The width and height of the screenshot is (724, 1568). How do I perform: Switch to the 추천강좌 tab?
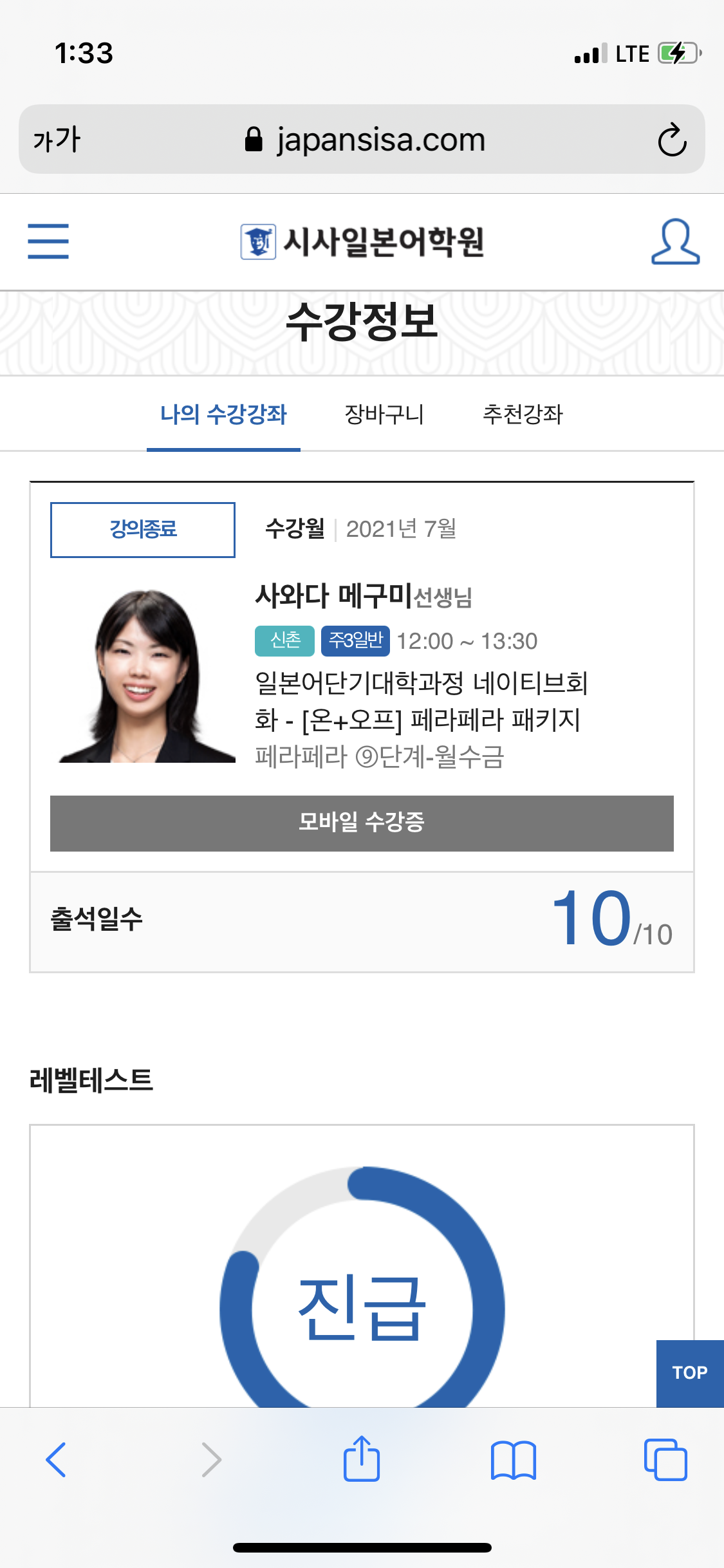click(x=523, y=415)
